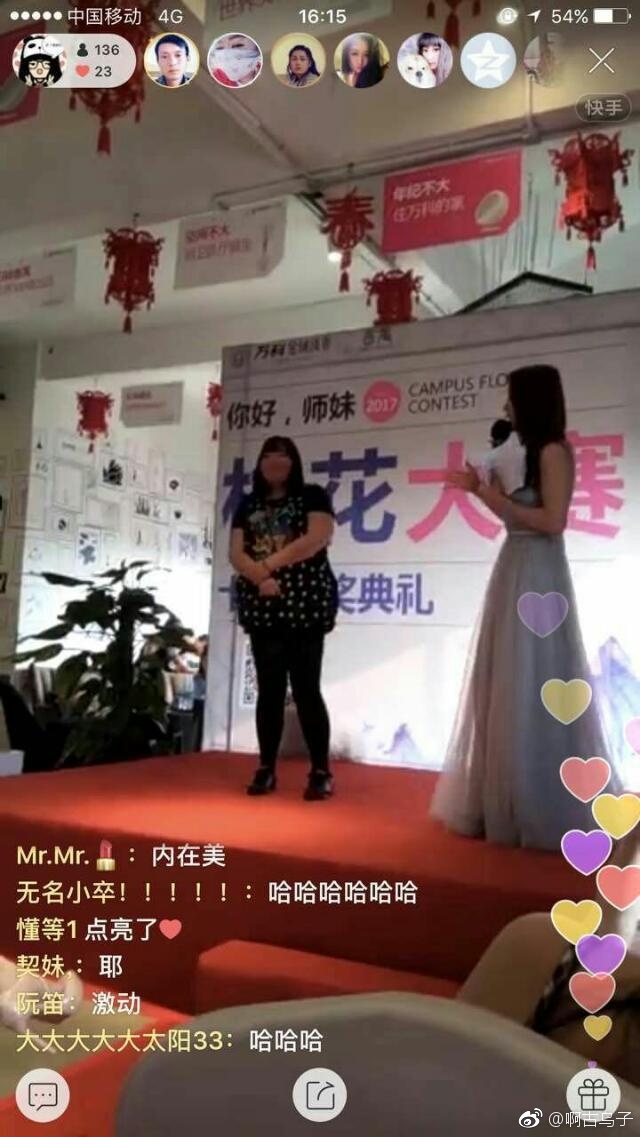640x1137 pixels.
Task: Share this live stream
Action: point(319,1096)
